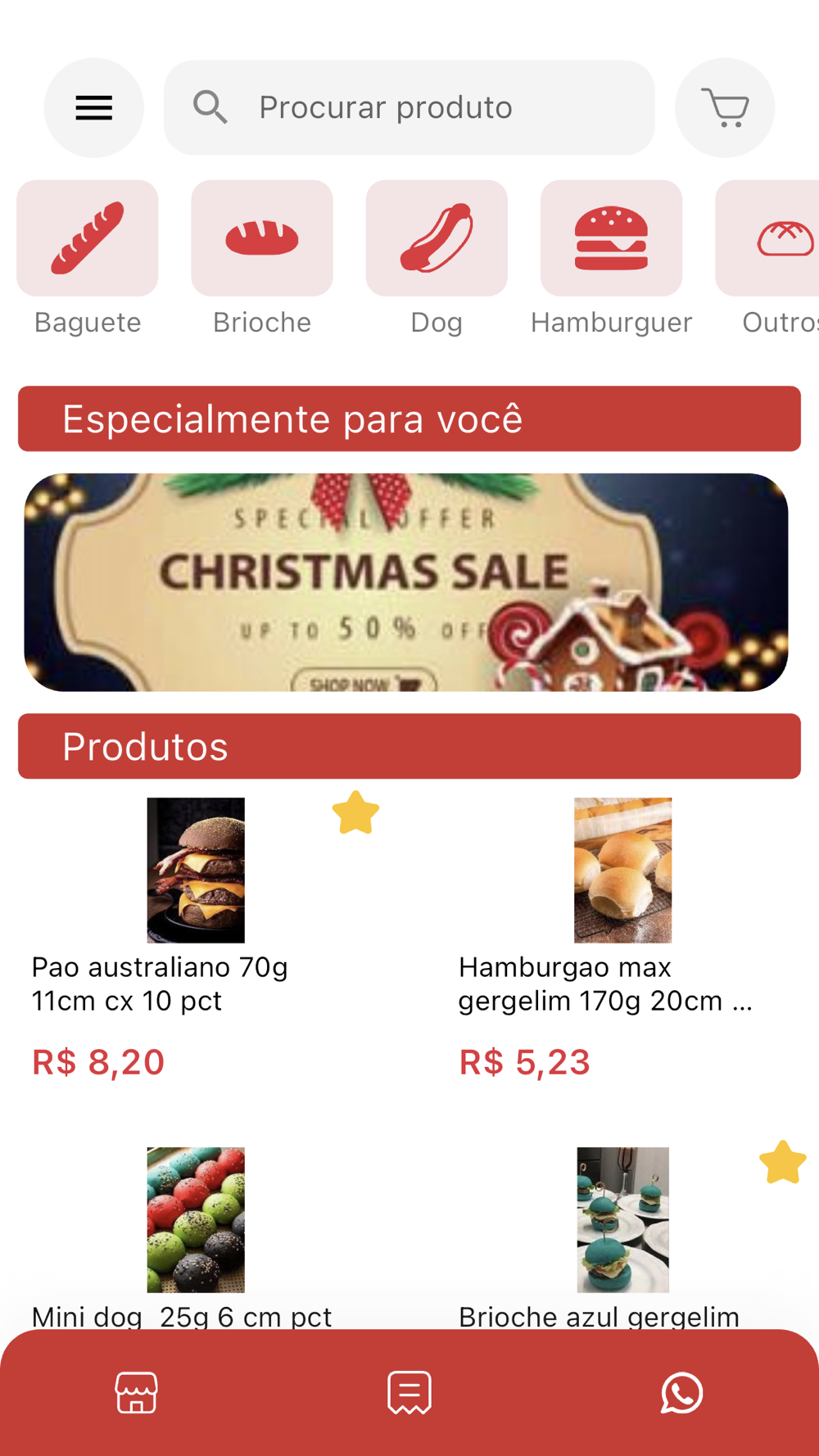The image size is (819, 1456).
Task: Tap the Procurar produto search field
Action: pyautogui.click(x=409, y=107)
